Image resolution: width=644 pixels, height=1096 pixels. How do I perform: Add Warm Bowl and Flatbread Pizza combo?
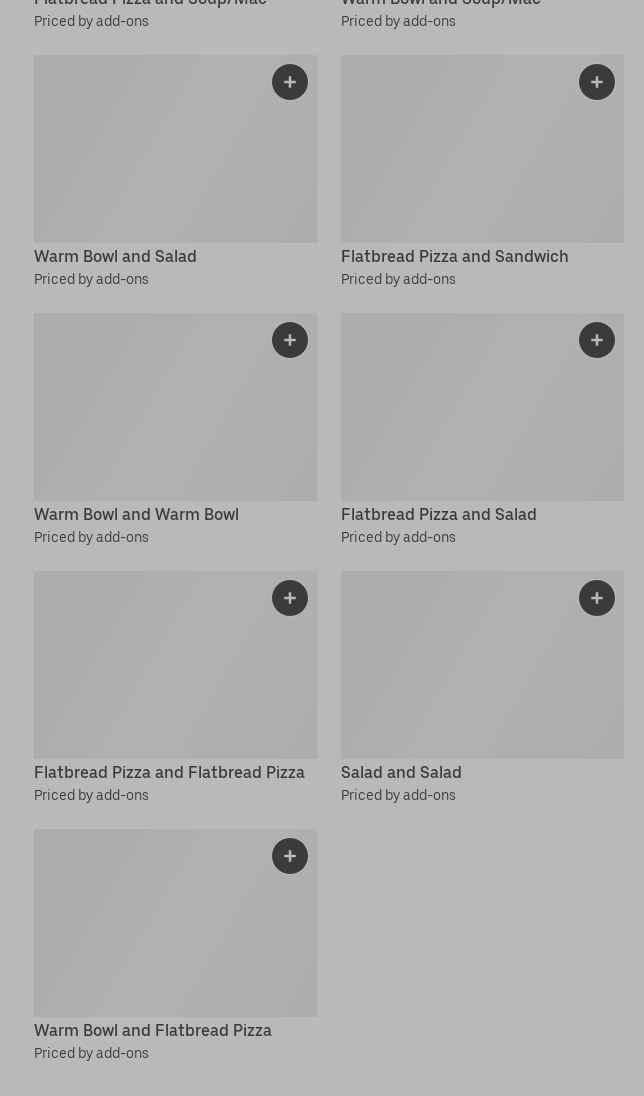[x=290, y=856]
